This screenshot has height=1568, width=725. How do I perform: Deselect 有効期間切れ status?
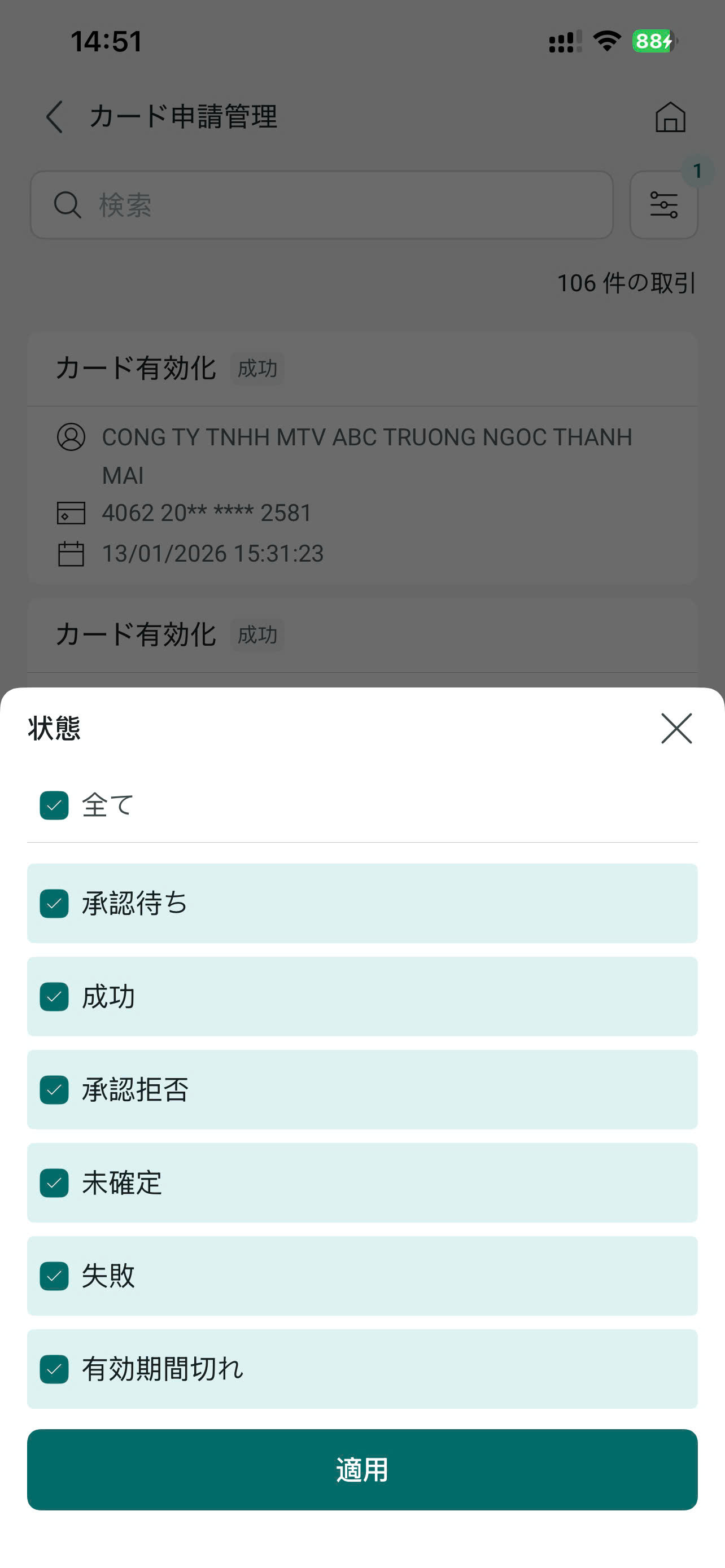pyautogui.click(x=54, y=1369)
